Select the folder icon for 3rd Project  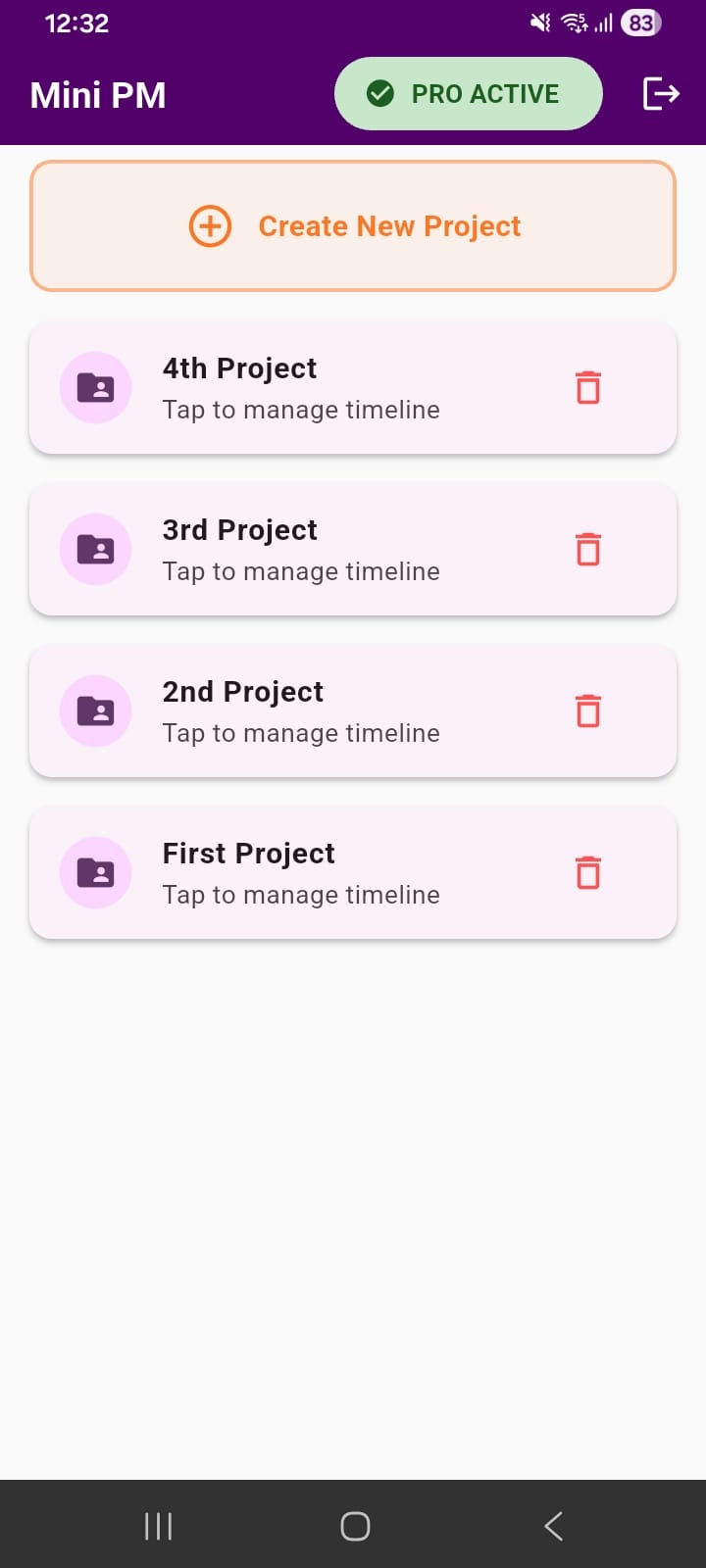coord(95,549)
